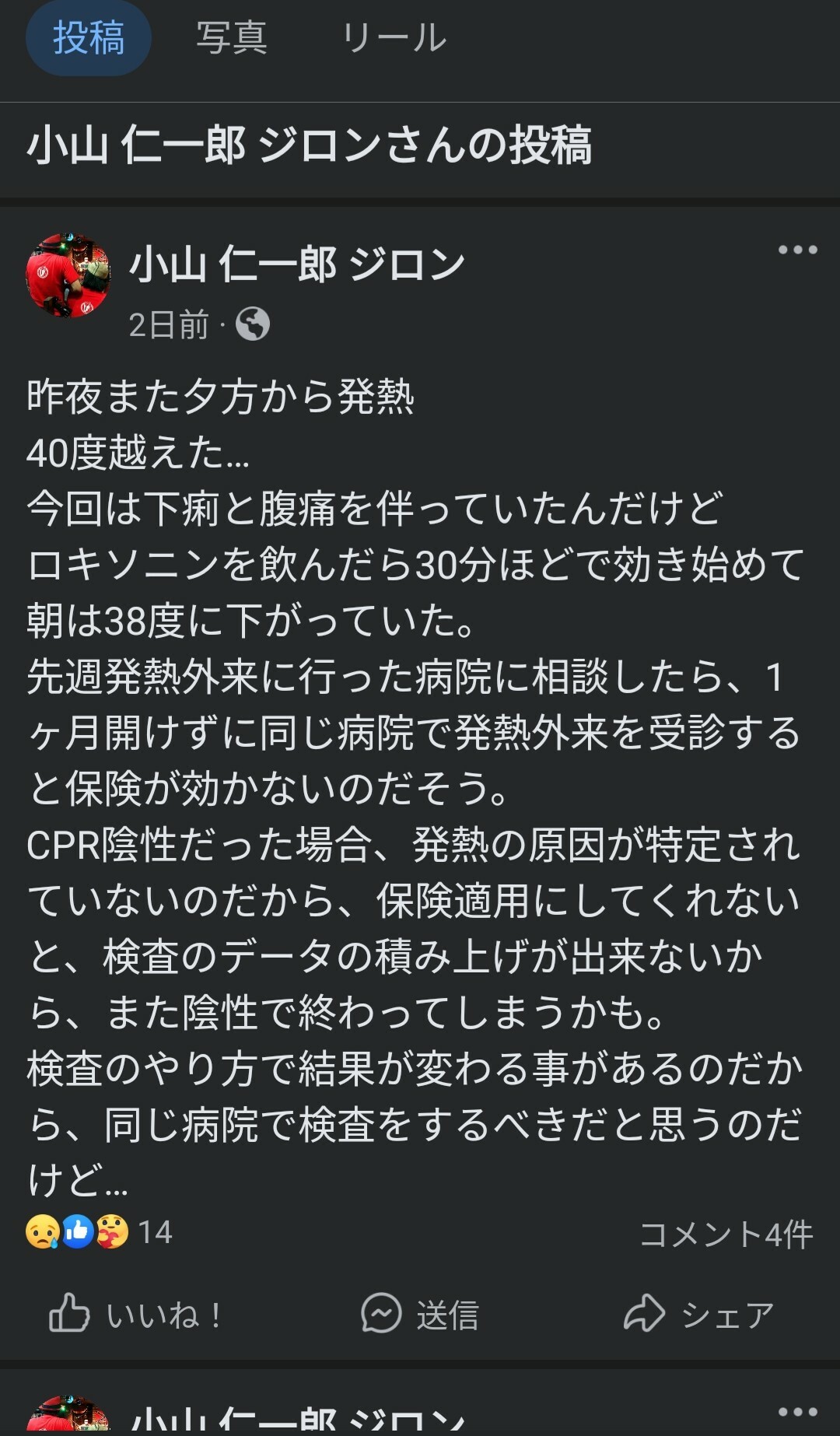Open overflow menu on the next post

(797, 1412)
